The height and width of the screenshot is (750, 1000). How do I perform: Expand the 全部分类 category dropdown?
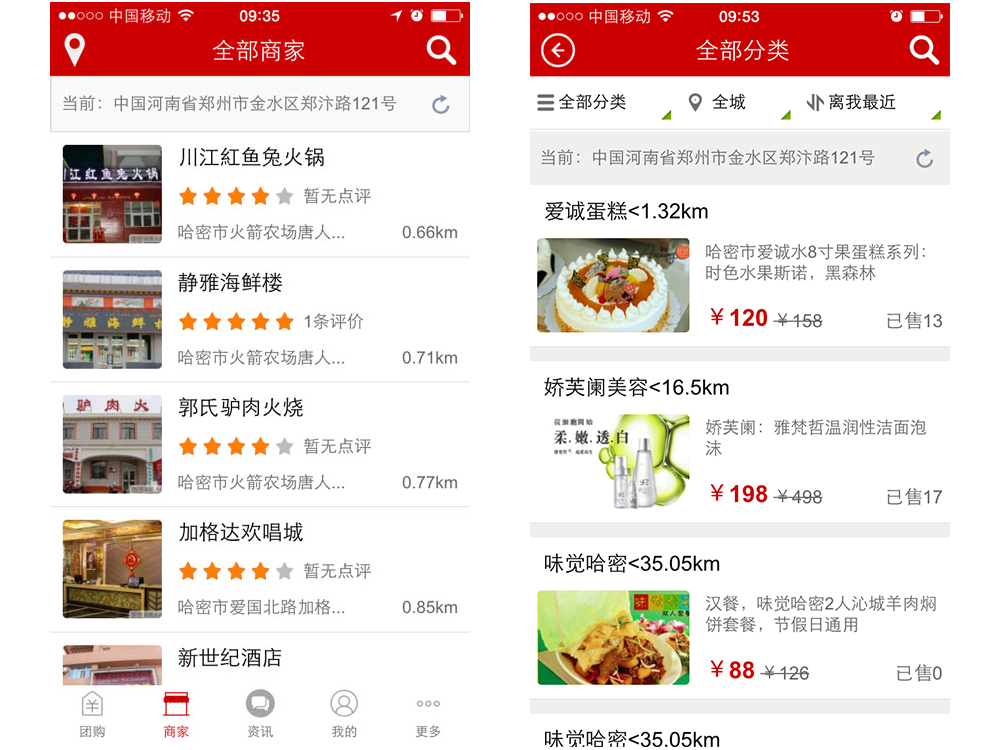pyautogui.click(x=600, y=103)
